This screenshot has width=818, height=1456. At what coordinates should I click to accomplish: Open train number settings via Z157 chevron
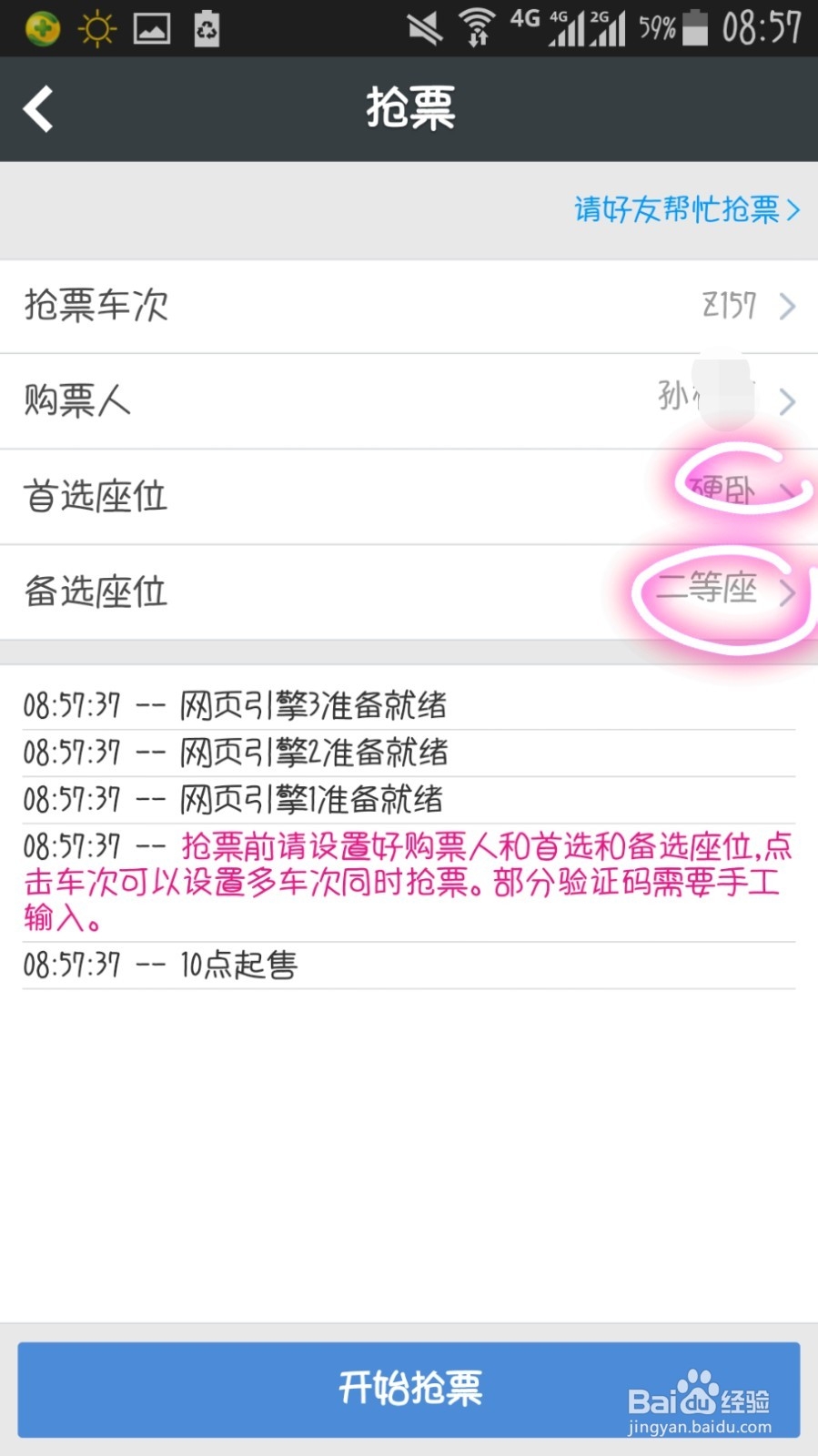point(786,307)
